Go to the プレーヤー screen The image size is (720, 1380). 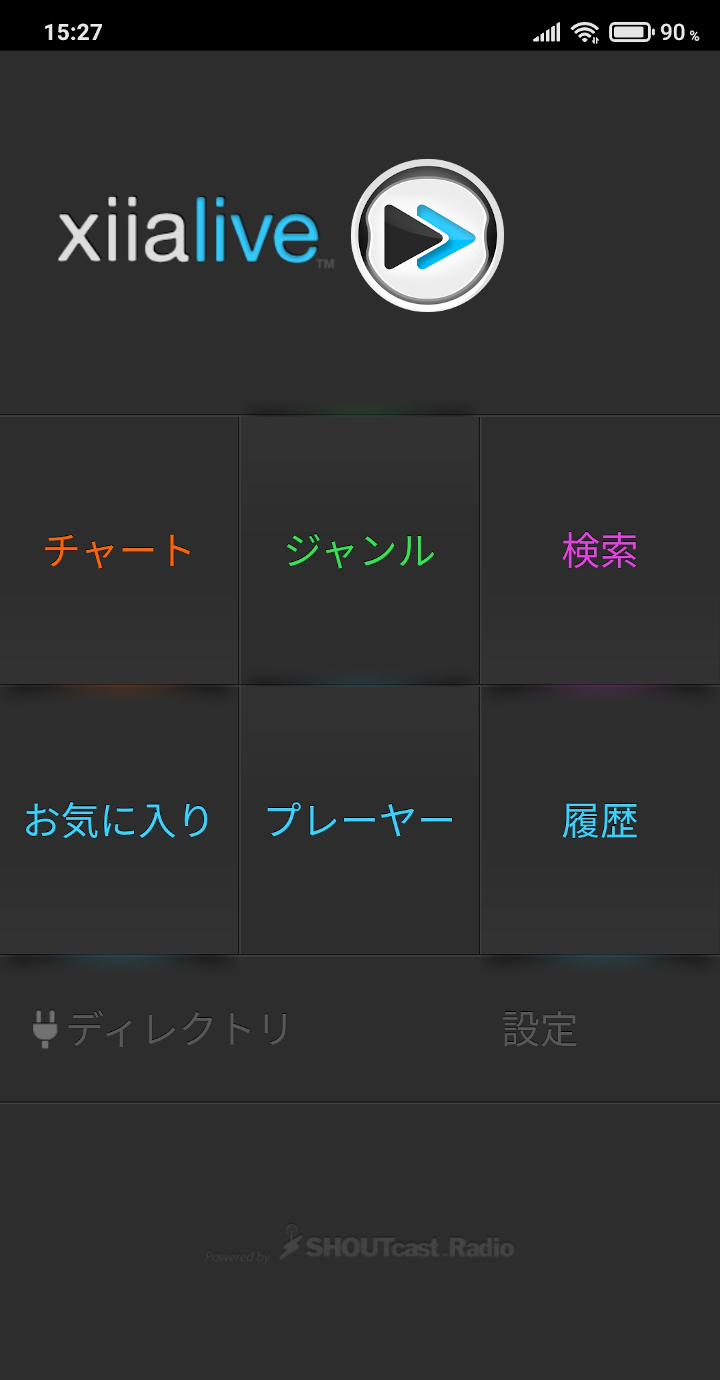[360, 820]
